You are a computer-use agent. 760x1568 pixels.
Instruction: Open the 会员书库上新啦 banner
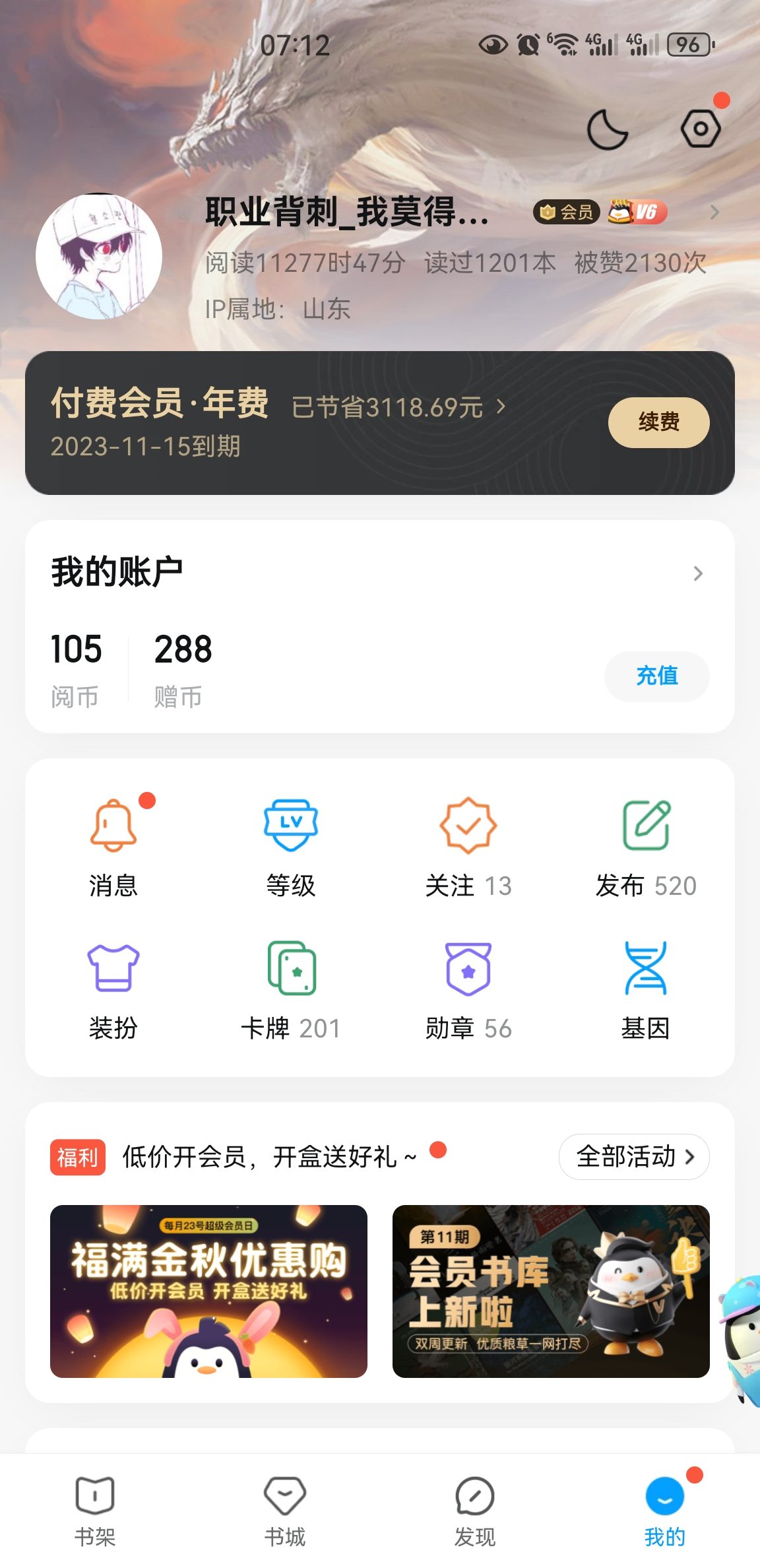[x=551, y=1291]
